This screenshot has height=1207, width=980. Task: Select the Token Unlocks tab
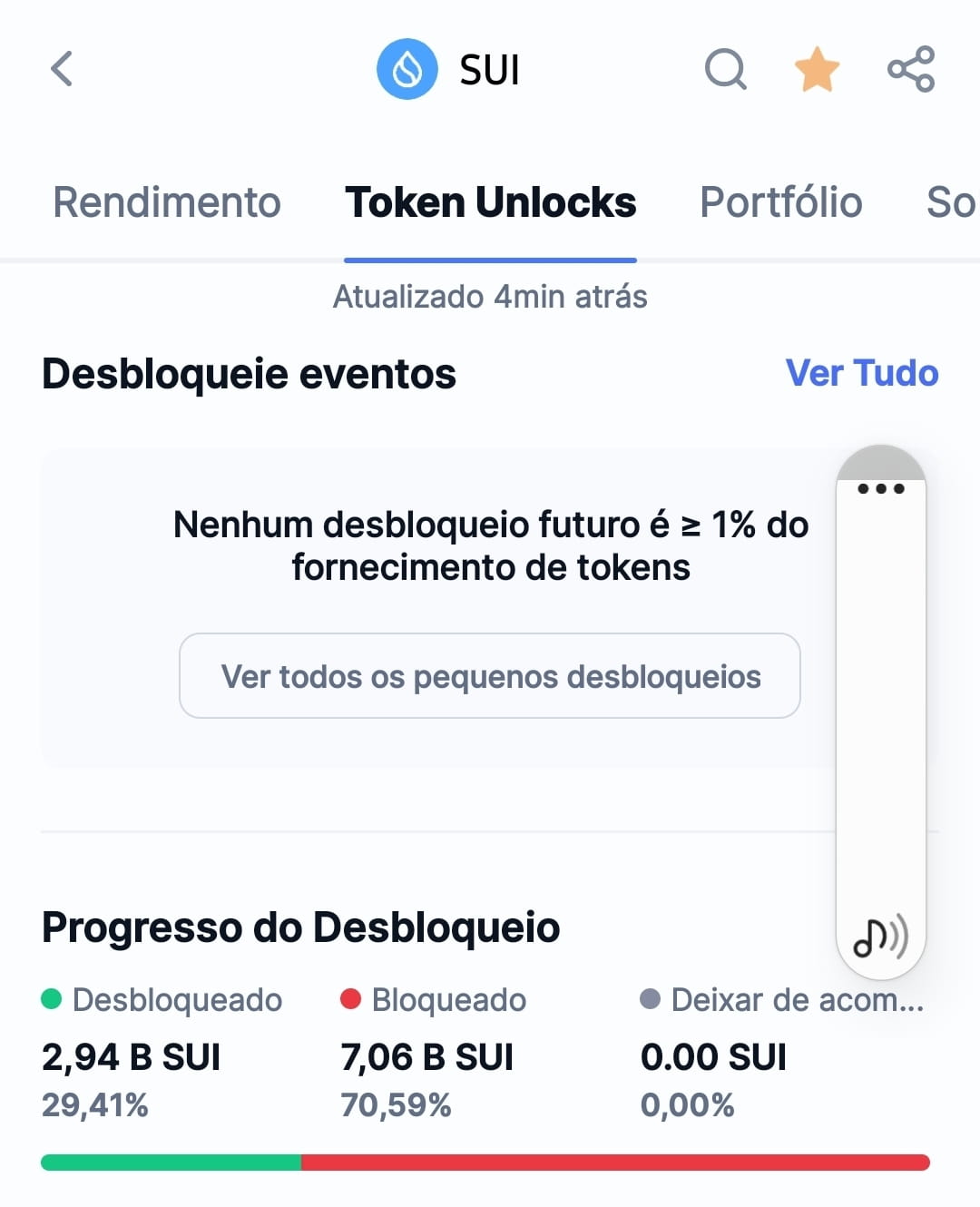point(490,201)
